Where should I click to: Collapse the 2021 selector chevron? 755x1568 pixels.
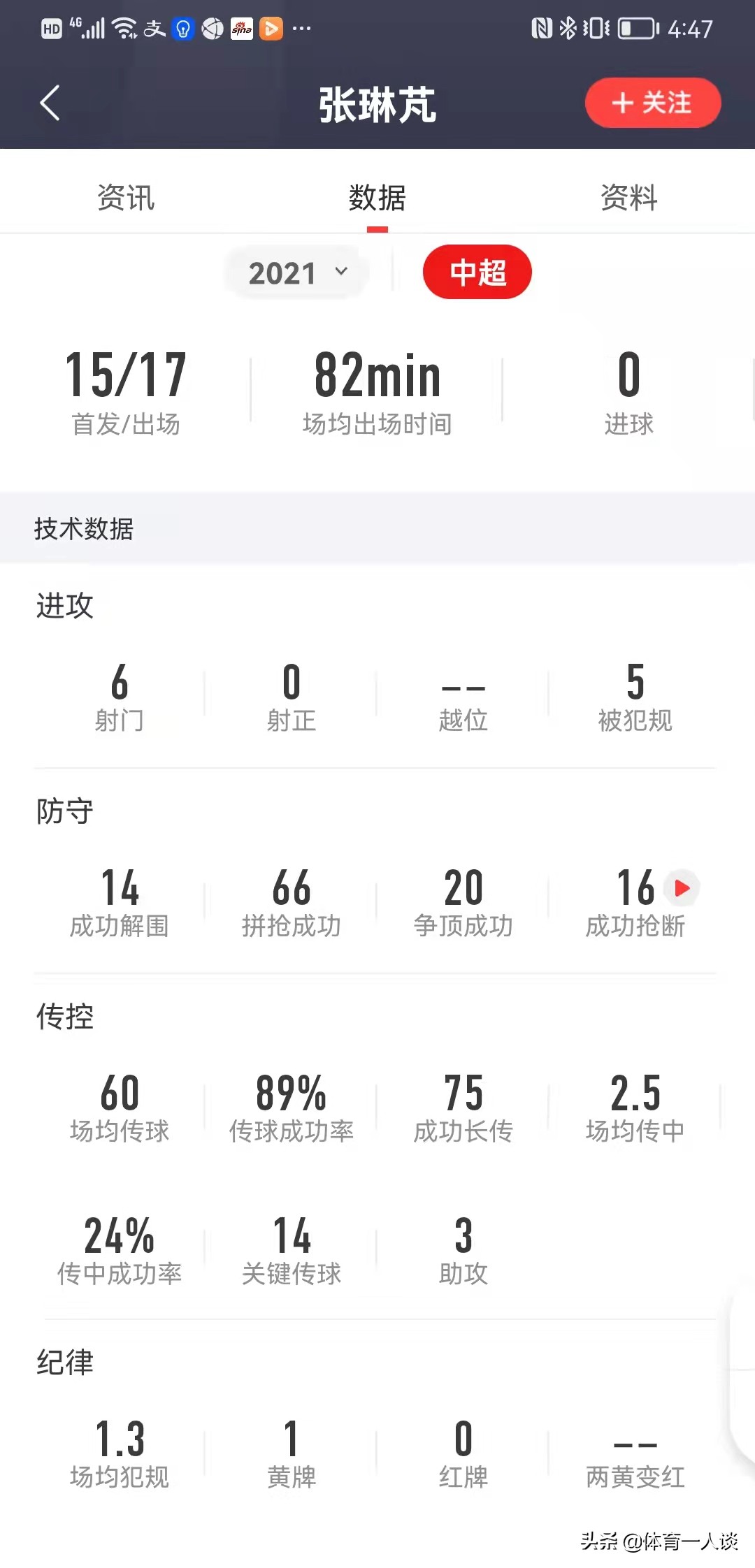pos(340,274)
